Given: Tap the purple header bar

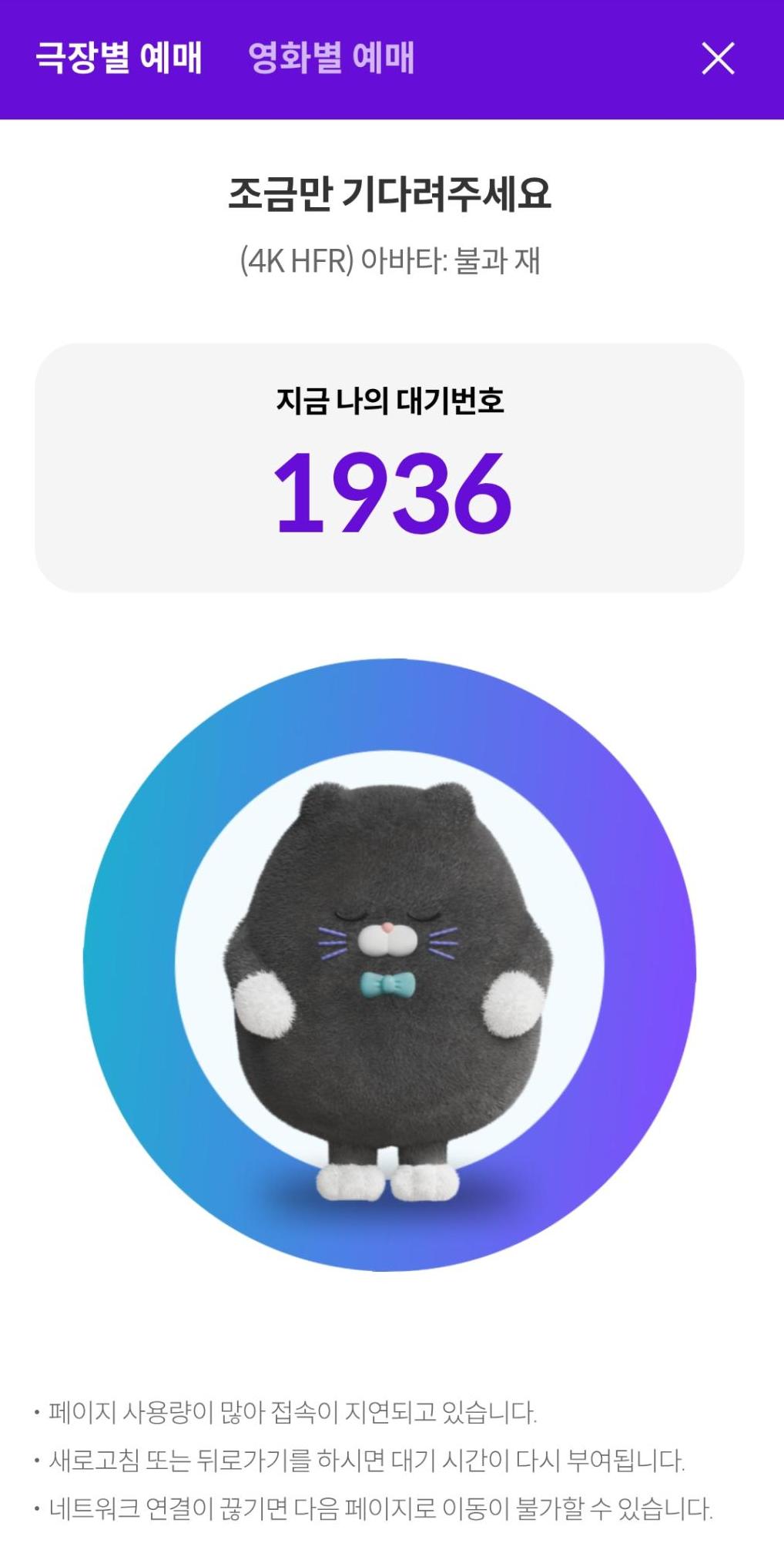Looking at the screenshot, I should pos(539,57).
